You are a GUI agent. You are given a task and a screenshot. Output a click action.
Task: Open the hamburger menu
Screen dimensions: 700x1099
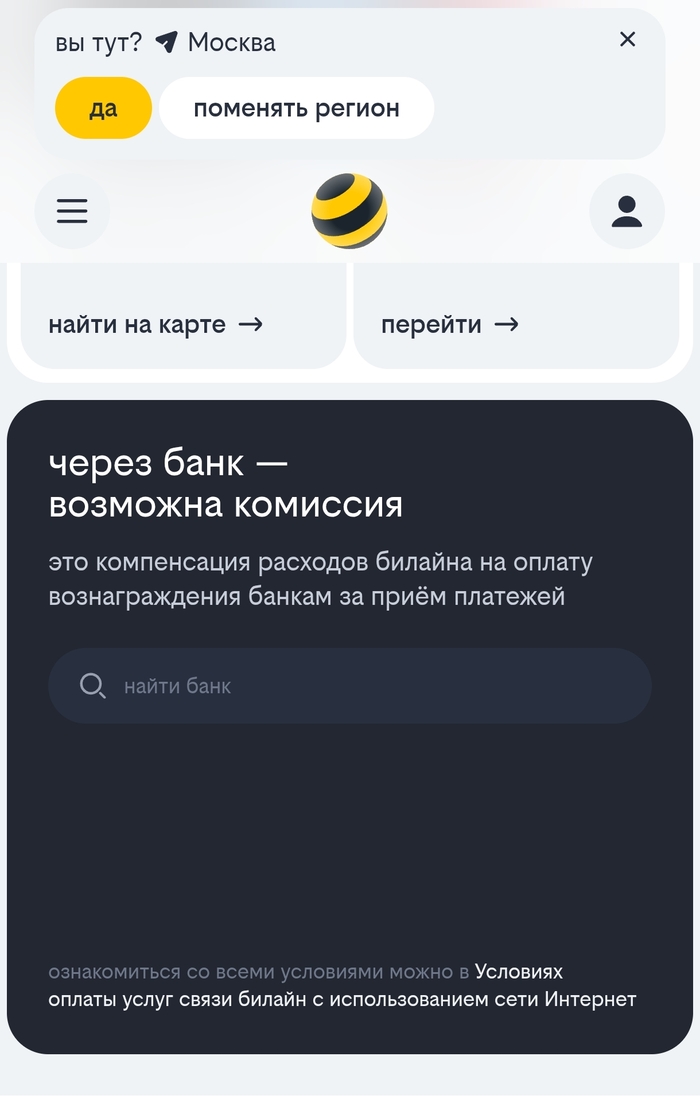click(x=72, y=211)
